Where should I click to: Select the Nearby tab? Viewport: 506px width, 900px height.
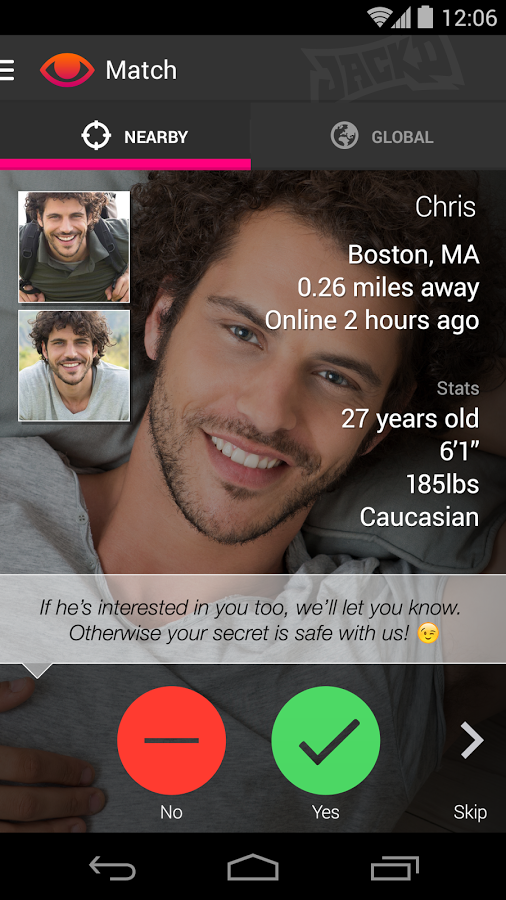125,137
